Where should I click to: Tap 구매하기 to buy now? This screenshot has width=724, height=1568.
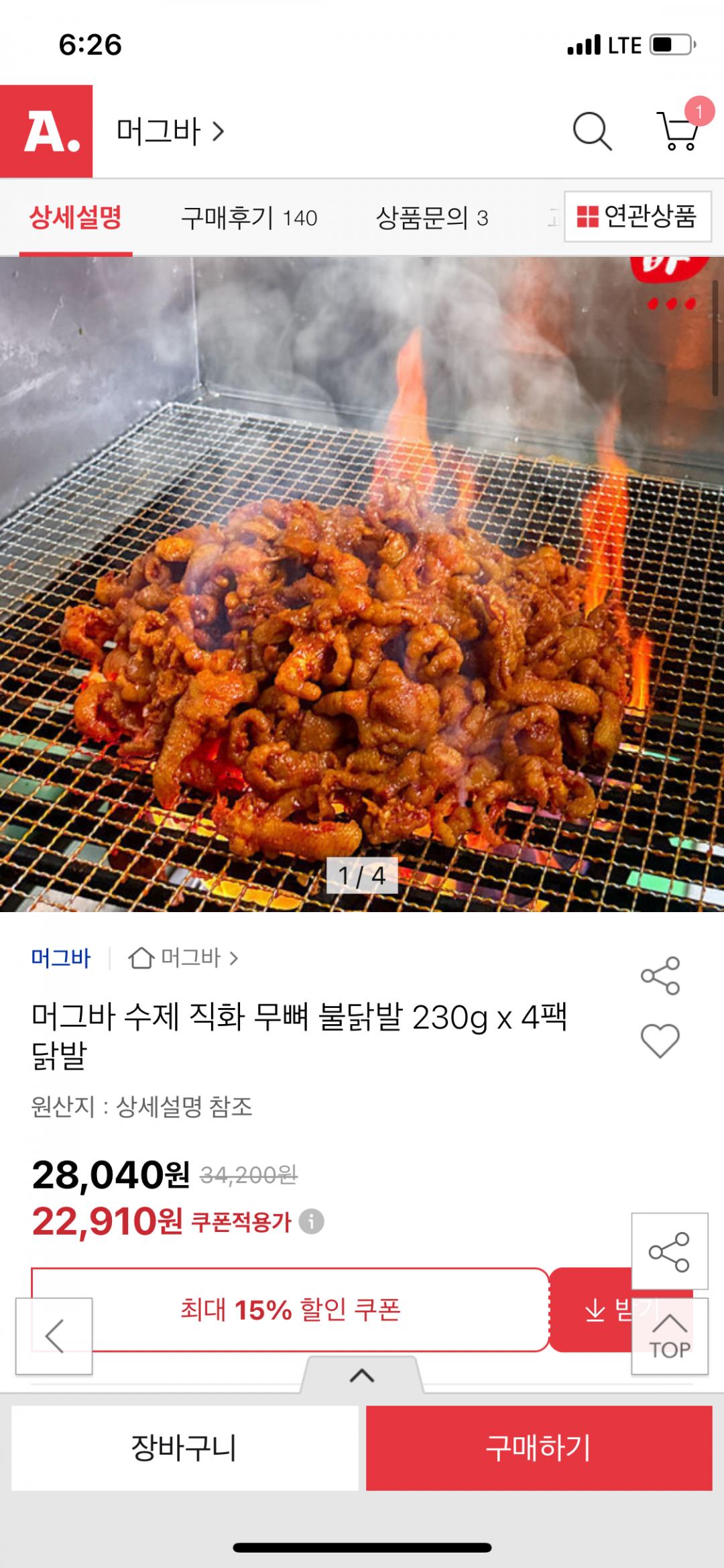pyautogui.click(x=539, y=1449)
